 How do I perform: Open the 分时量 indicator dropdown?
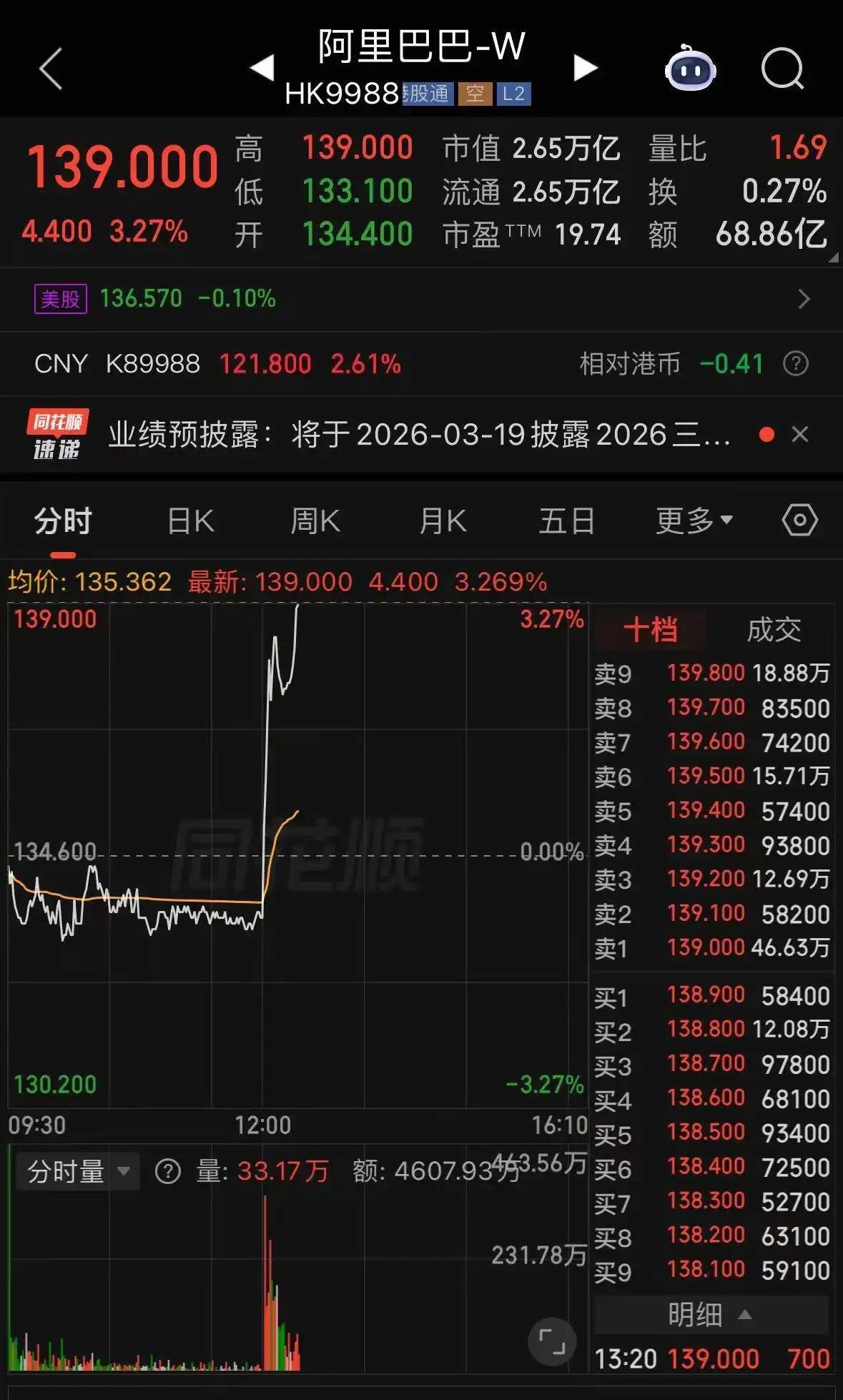click(x=78, y=1172)
